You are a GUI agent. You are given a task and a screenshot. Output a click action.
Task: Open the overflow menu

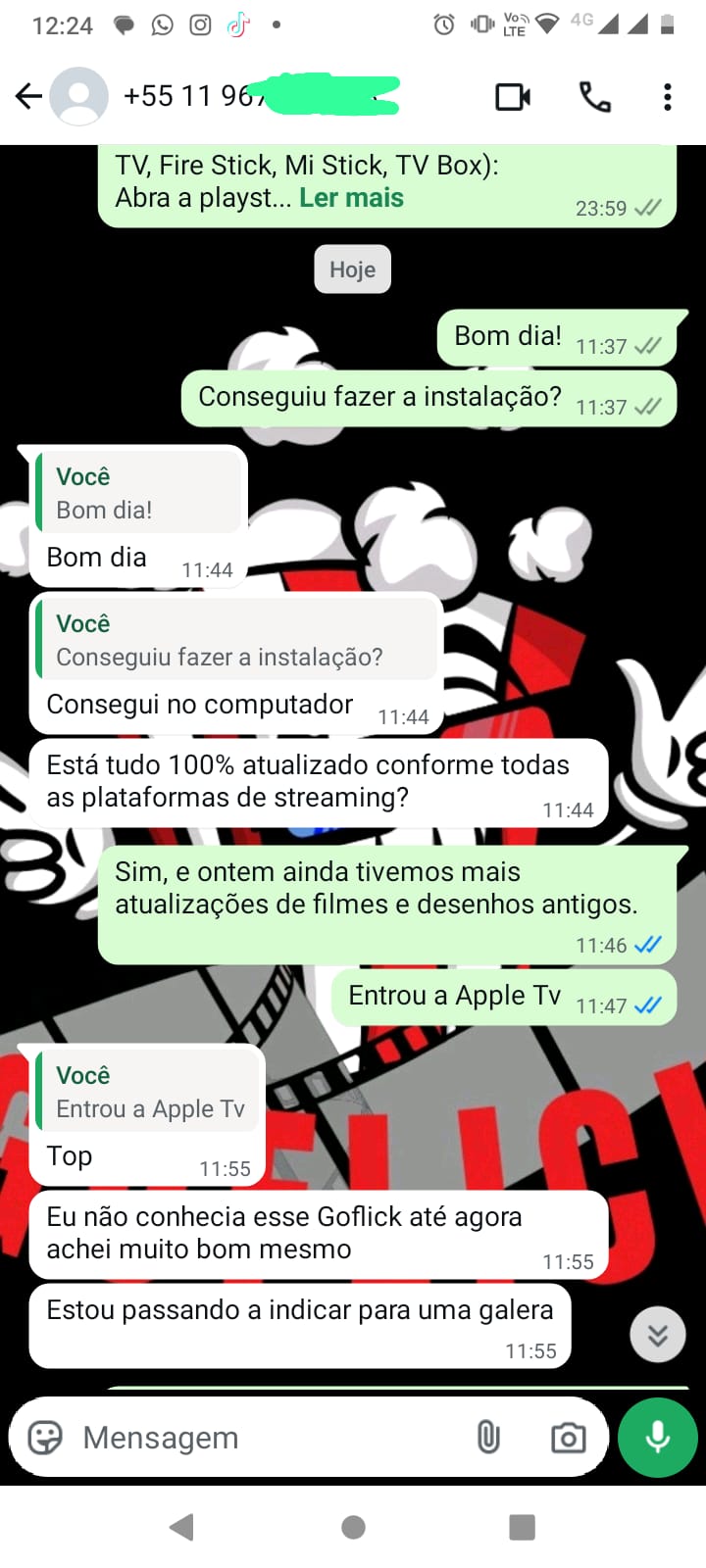click(x=668, y=96)
